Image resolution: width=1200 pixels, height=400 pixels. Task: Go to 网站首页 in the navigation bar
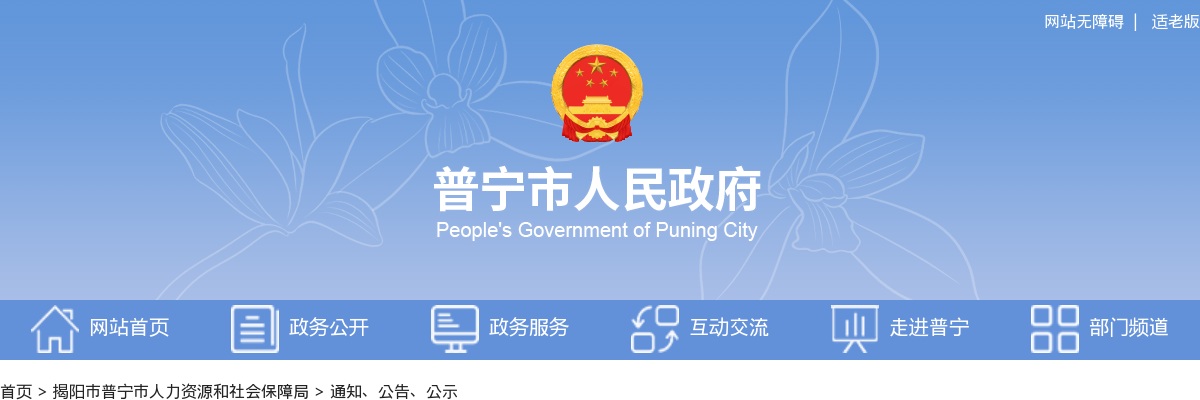[x=100, y=328]
